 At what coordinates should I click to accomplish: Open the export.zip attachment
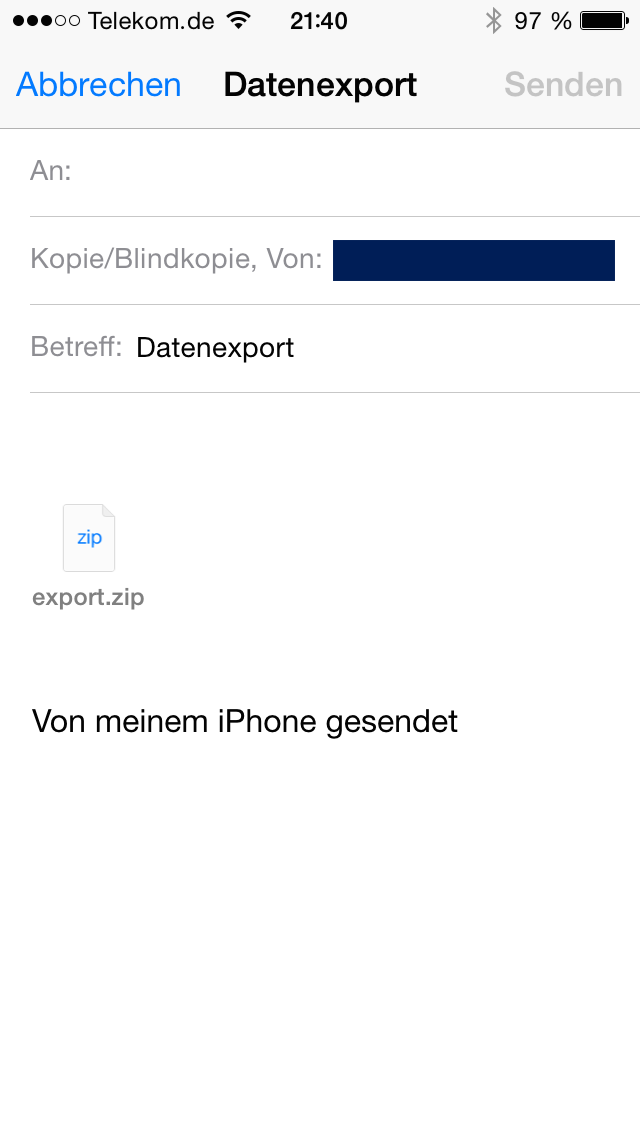tap(88, 556)
